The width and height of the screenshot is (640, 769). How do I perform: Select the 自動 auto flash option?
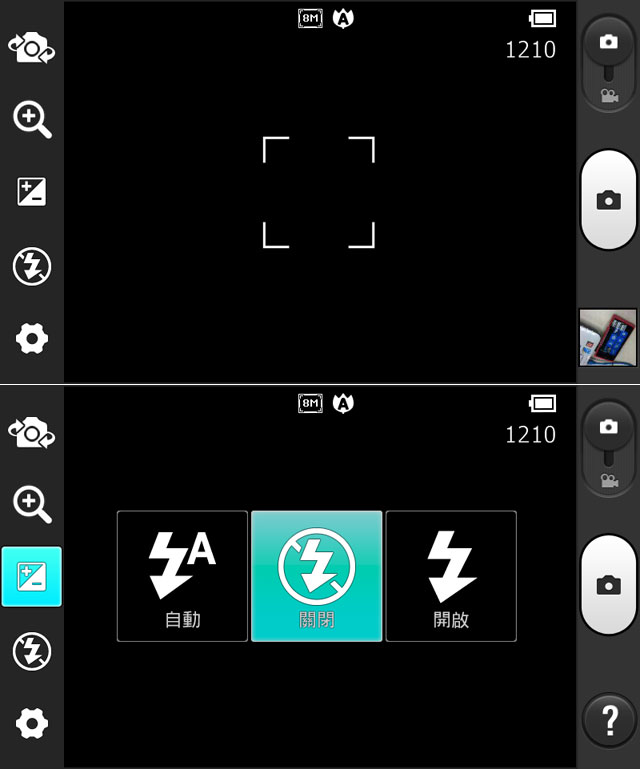pos(182,576)
